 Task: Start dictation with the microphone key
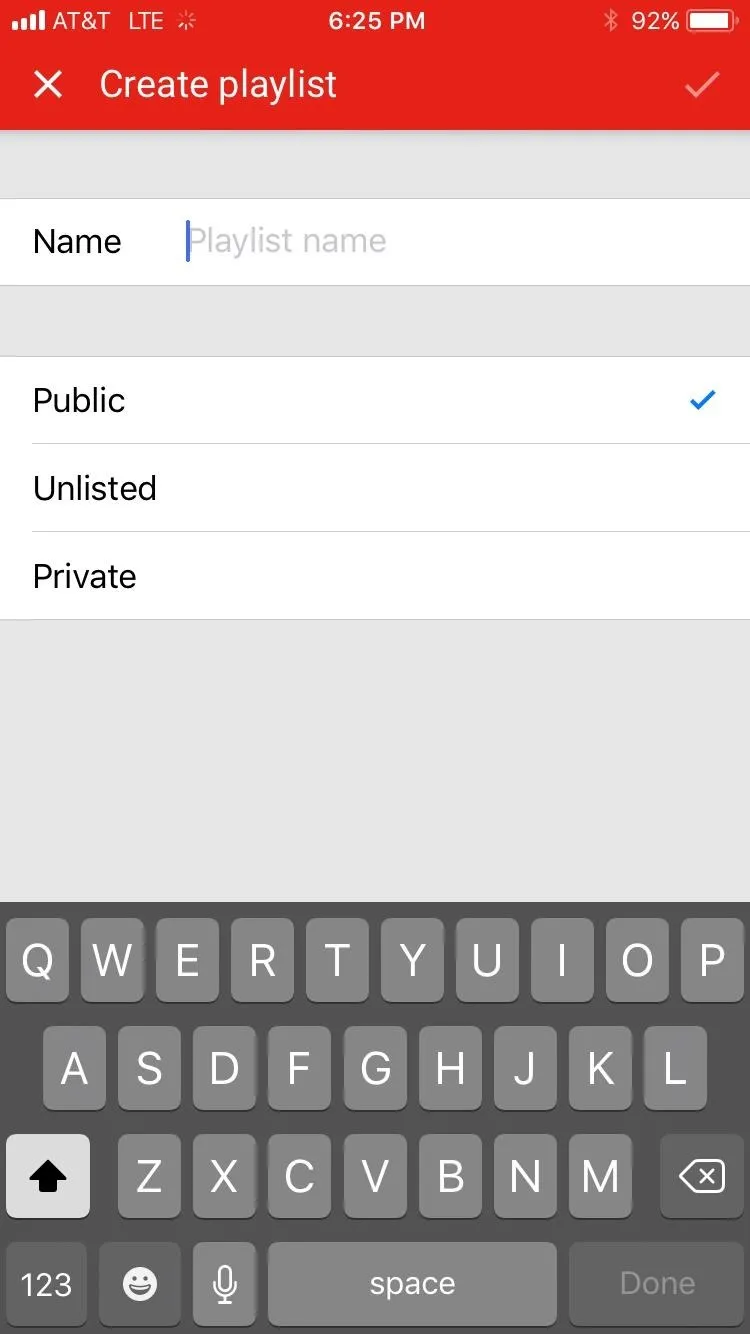pos(225,1284)
